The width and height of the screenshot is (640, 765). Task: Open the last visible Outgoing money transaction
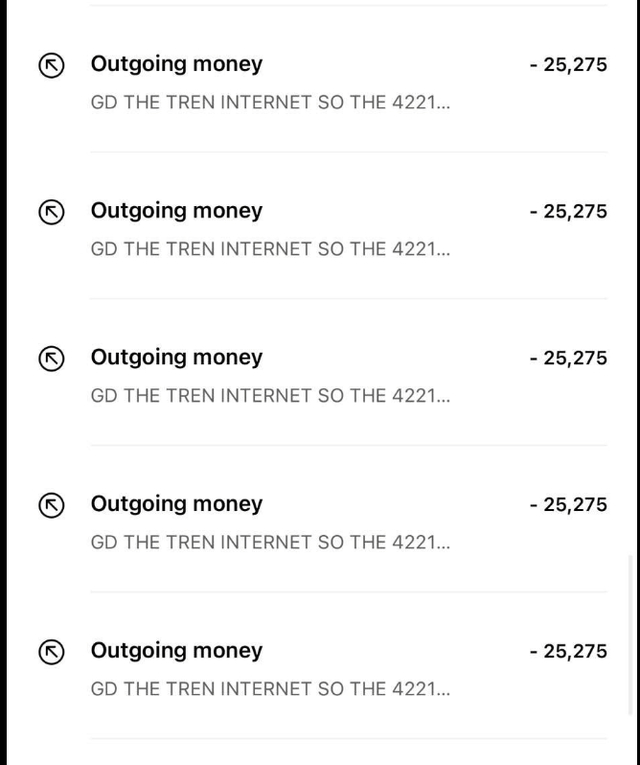click(x=320, y=667)
